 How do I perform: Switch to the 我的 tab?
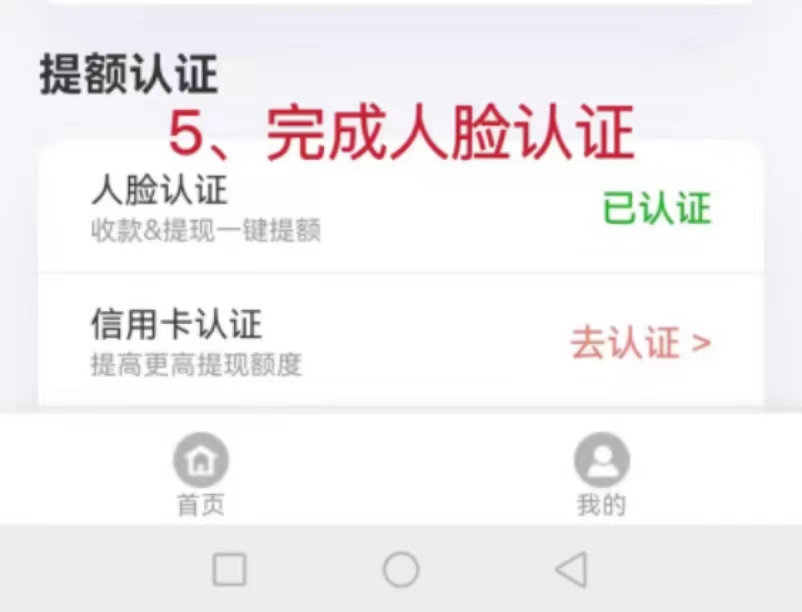[x=601, y=475]
